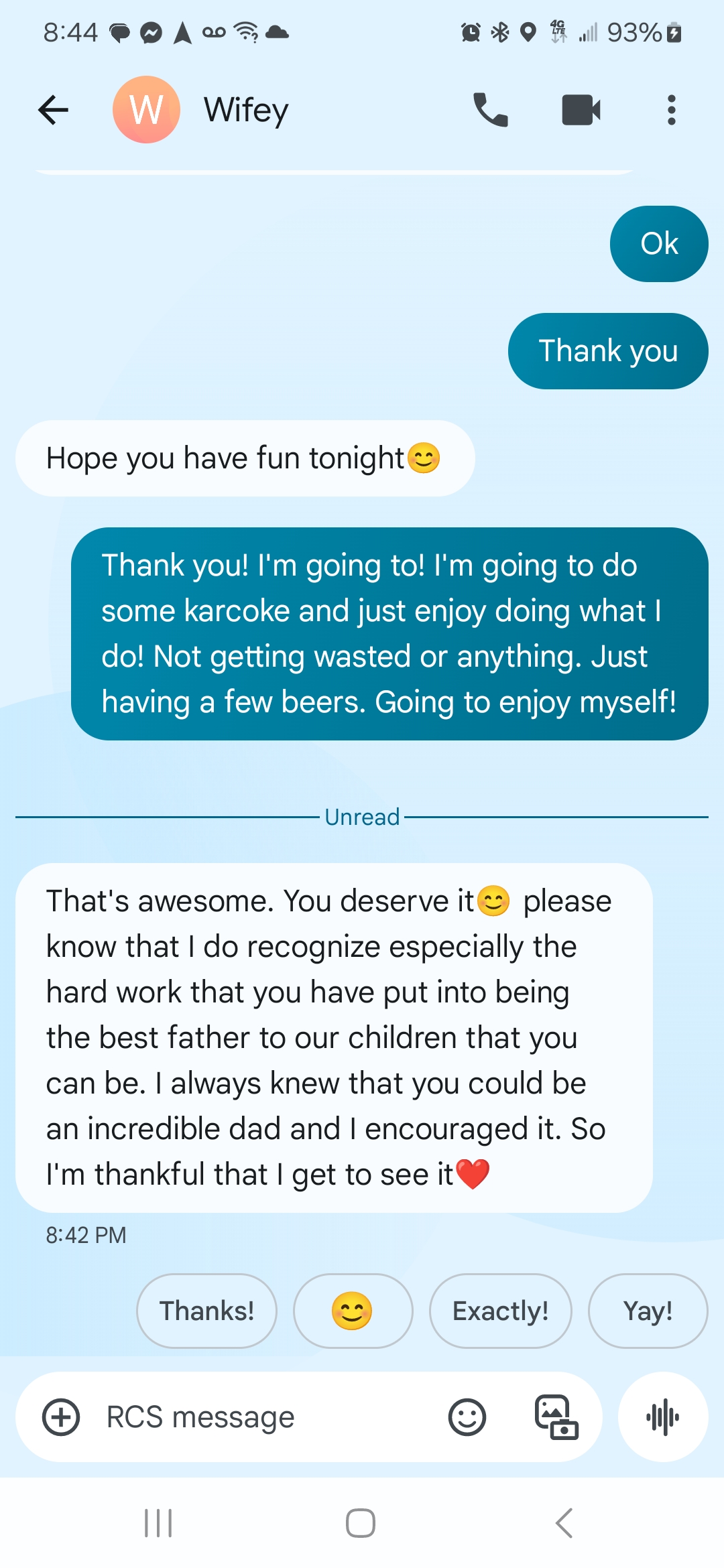Send the "Thanks!" smart reply

click(206, 1311)
